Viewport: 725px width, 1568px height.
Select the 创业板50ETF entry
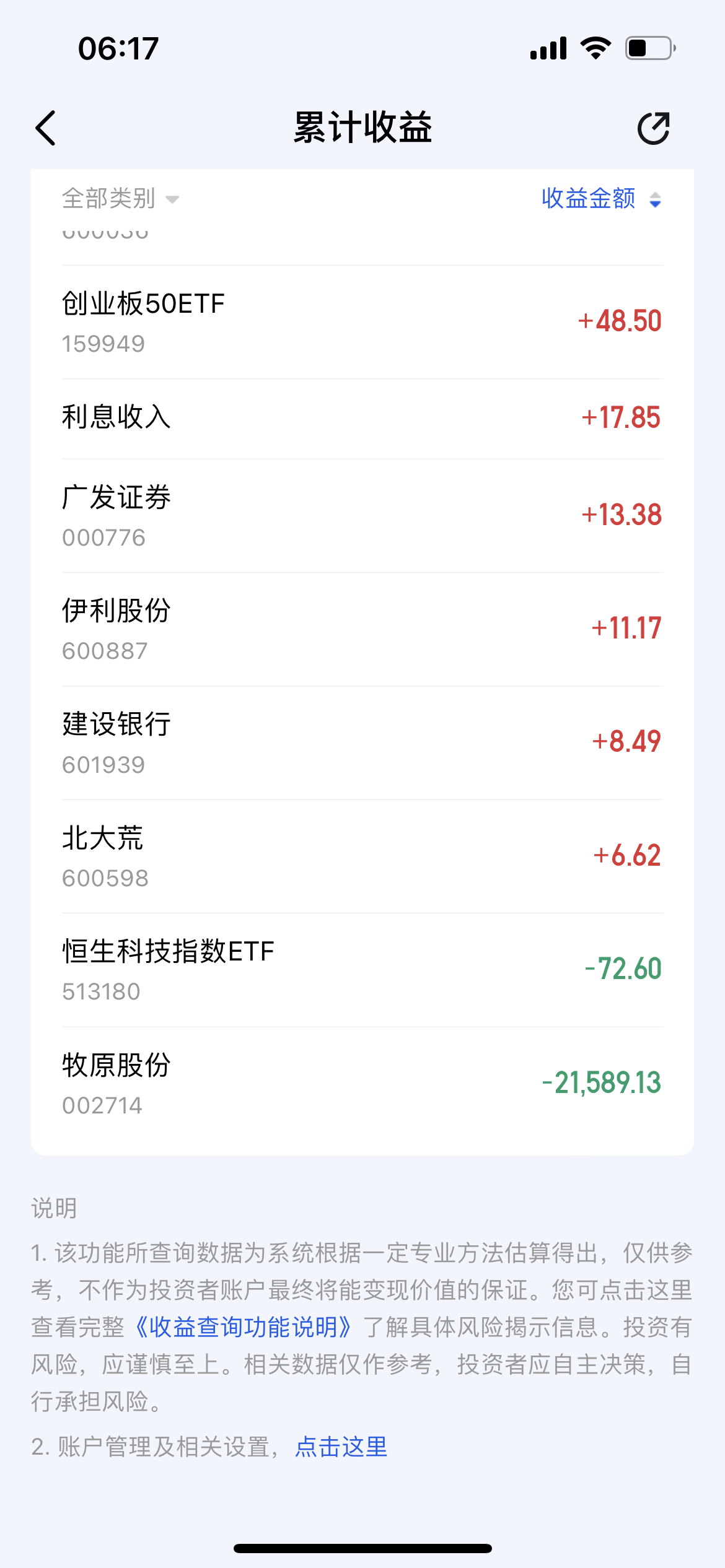pos(362,321)
